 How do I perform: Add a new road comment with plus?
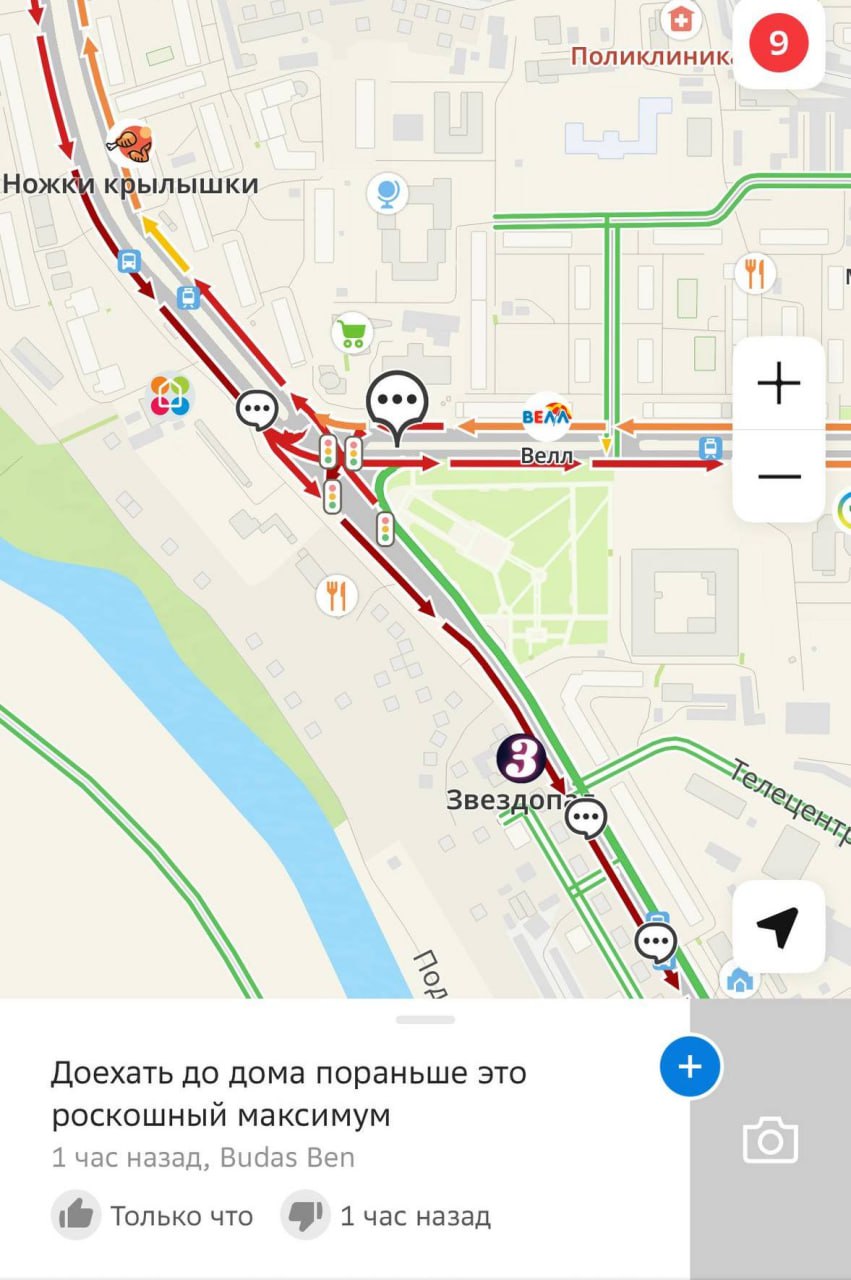690,1067
